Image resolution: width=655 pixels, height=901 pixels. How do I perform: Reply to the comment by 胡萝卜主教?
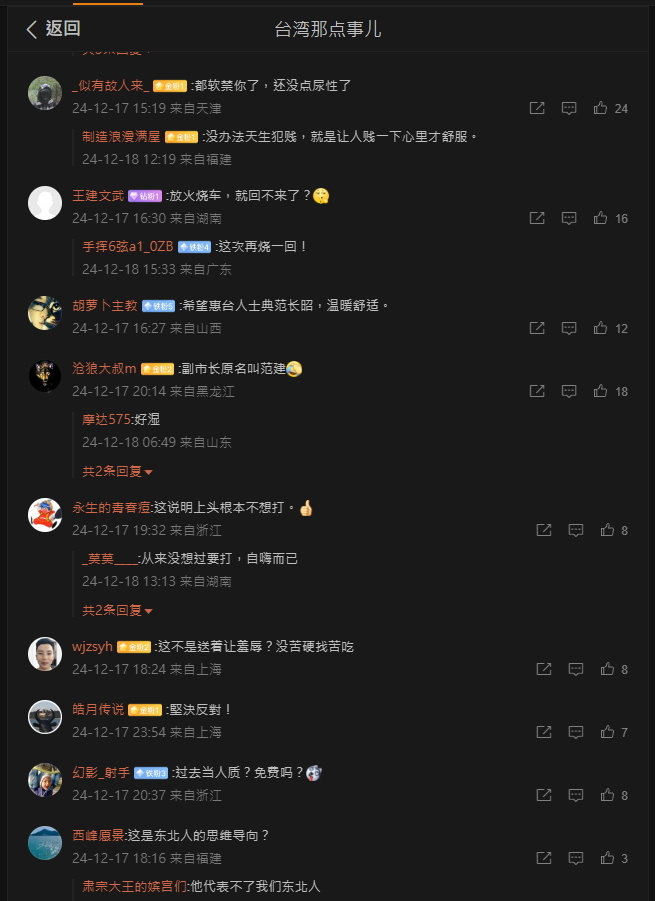[x=569, y=328]
